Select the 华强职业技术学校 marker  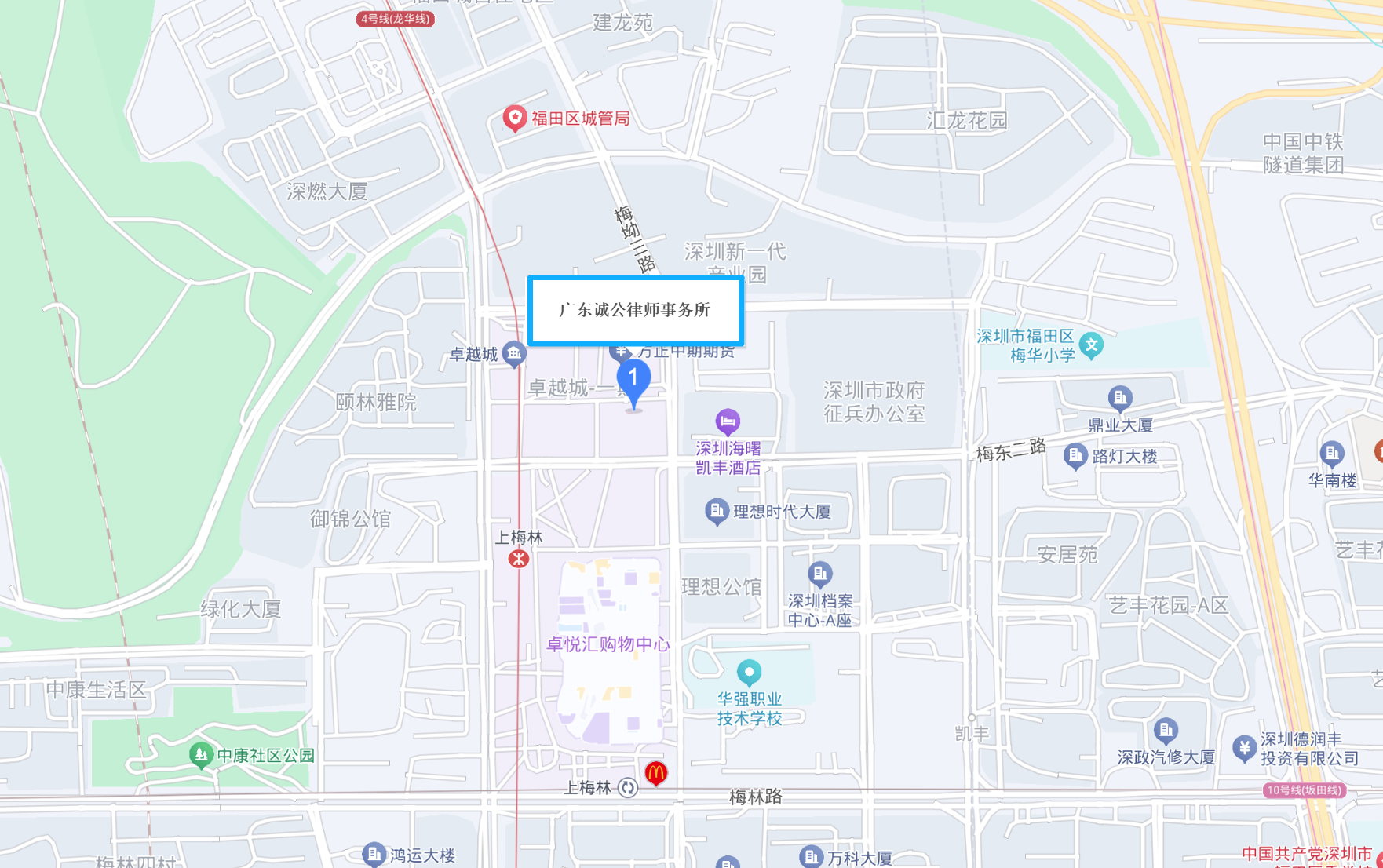click(x=749, y=673)
